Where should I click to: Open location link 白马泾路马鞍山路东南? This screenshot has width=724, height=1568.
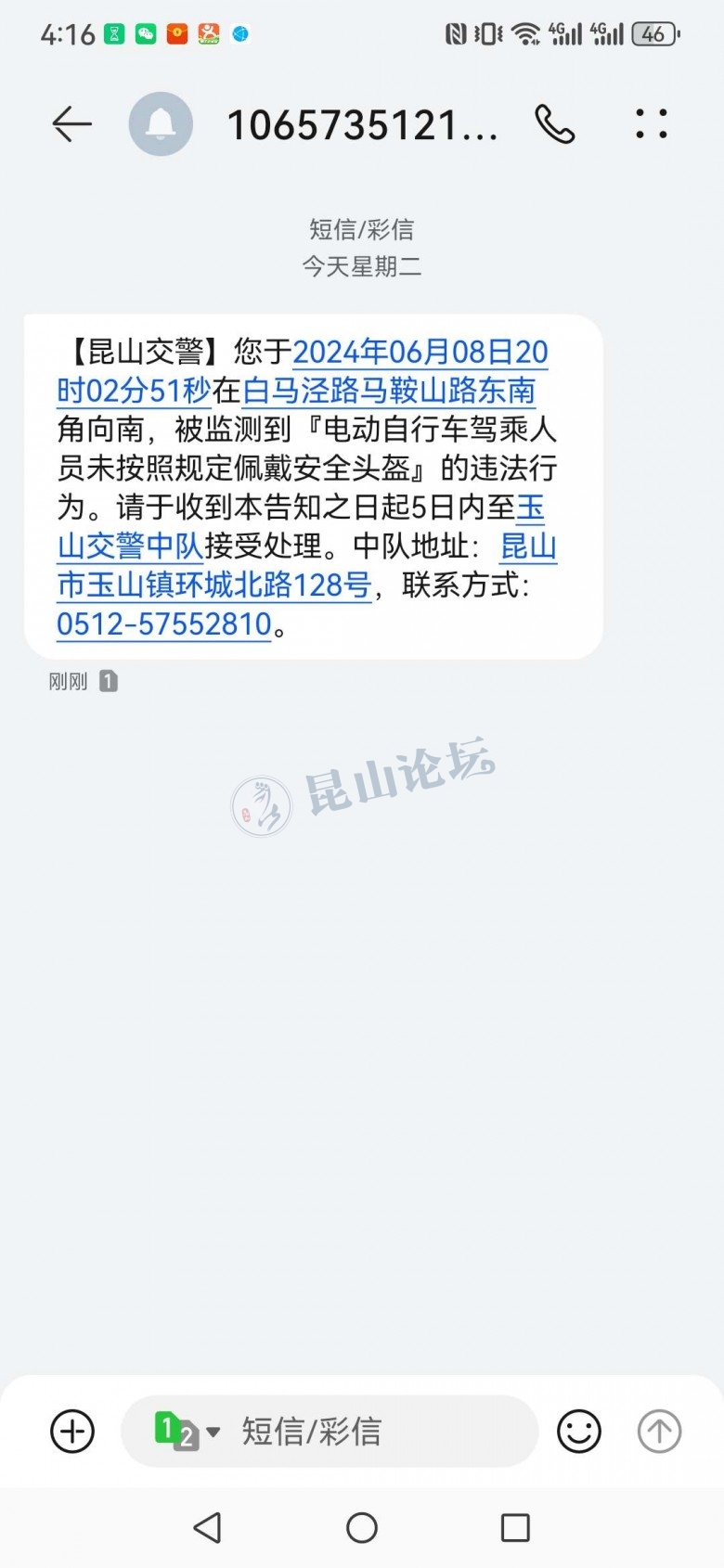pyautogui.click(x=388, y=392)
